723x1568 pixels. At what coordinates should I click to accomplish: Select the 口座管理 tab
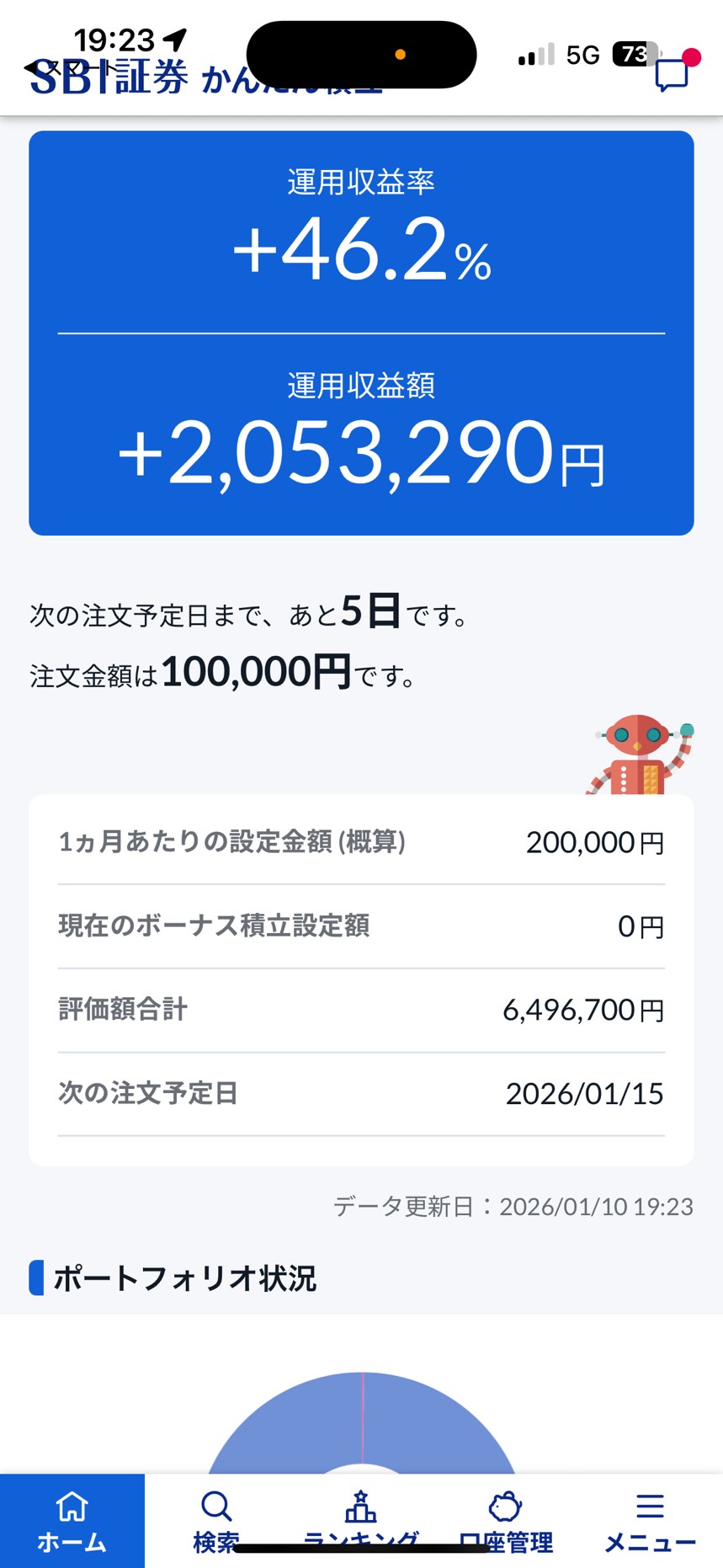point(506,1520)
